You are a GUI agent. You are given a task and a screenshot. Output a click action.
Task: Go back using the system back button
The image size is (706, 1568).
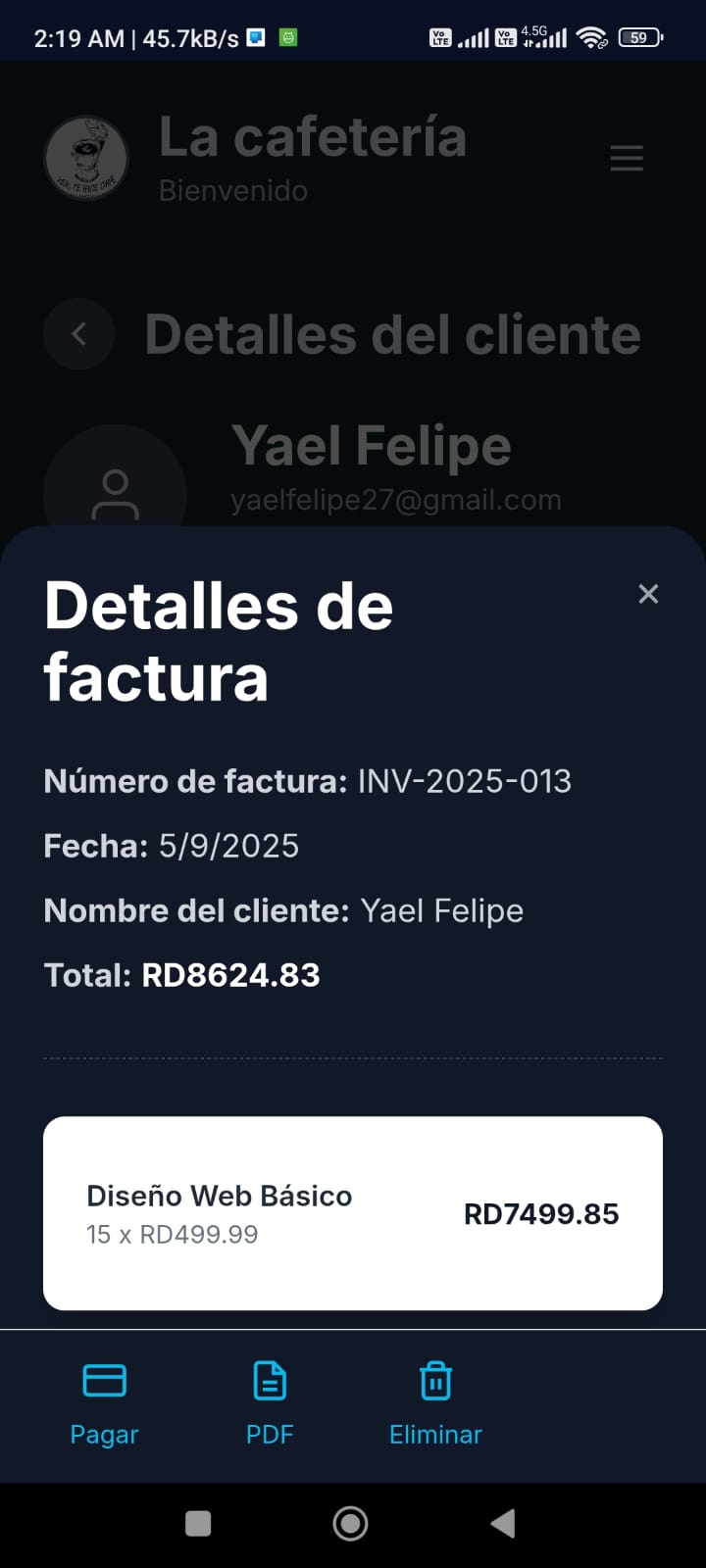click(x=503, y=1523)
